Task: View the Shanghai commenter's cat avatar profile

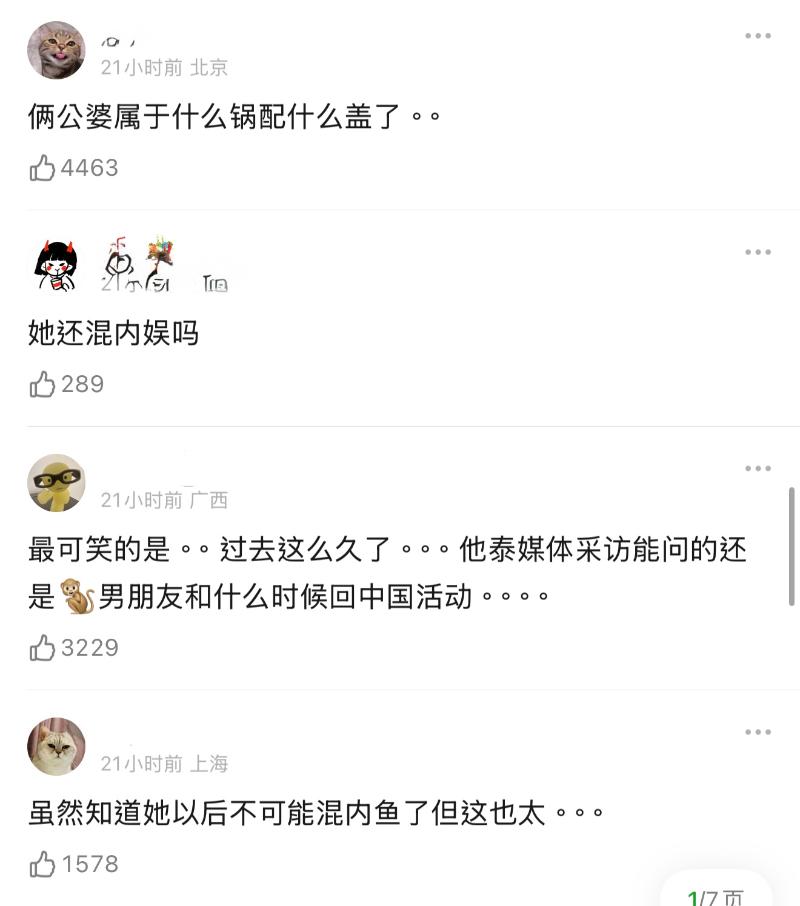Action: pyautogui.click(x=56, y=746)
